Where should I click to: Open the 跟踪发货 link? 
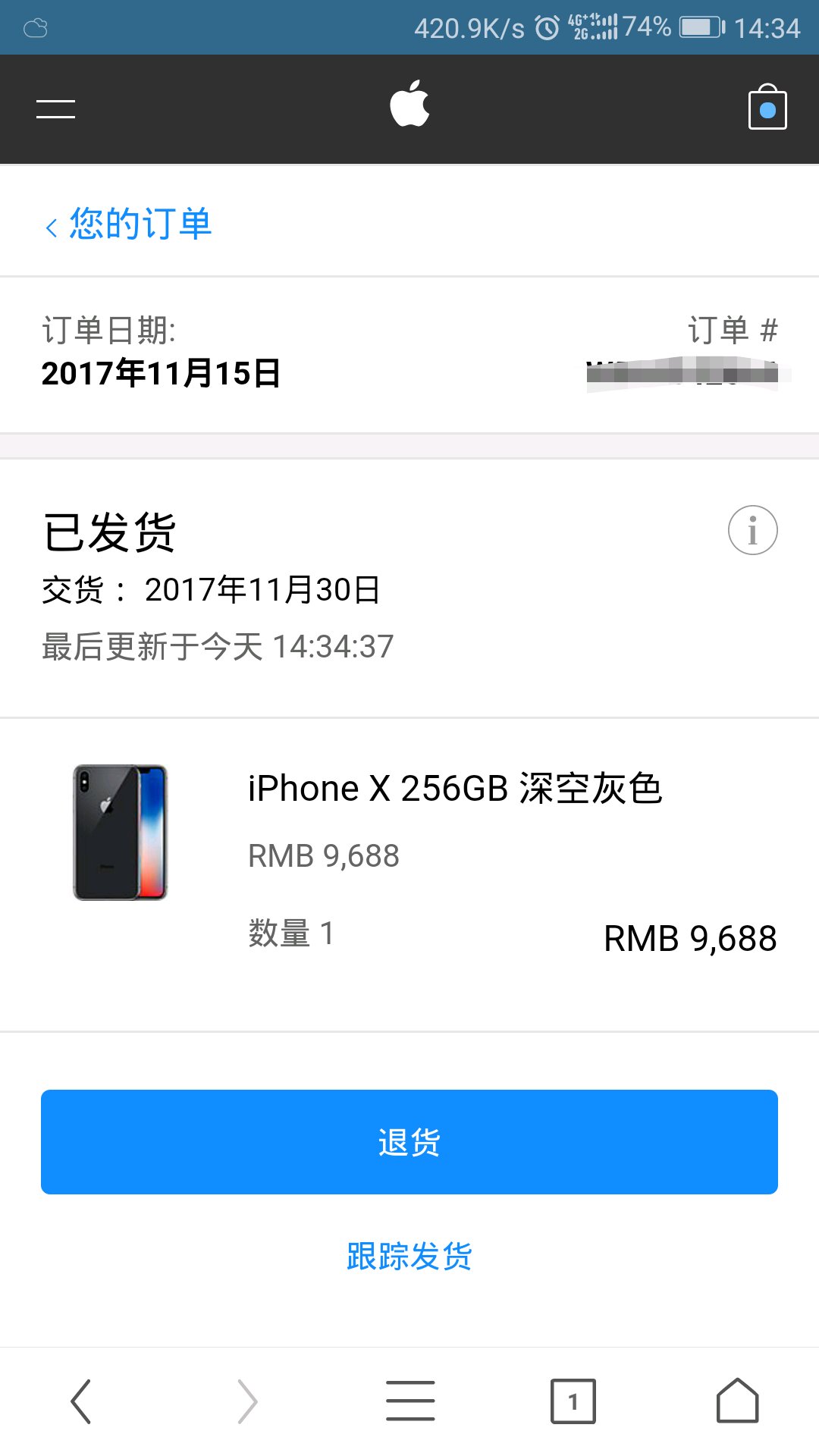pos(409,1257)
